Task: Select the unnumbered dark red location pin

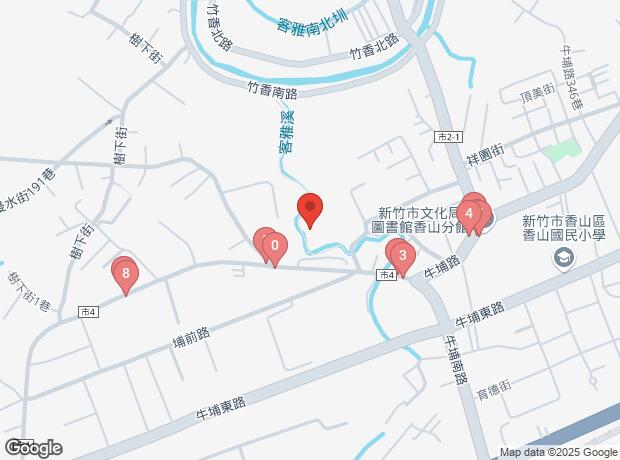Action: click(x=310, y=209)
